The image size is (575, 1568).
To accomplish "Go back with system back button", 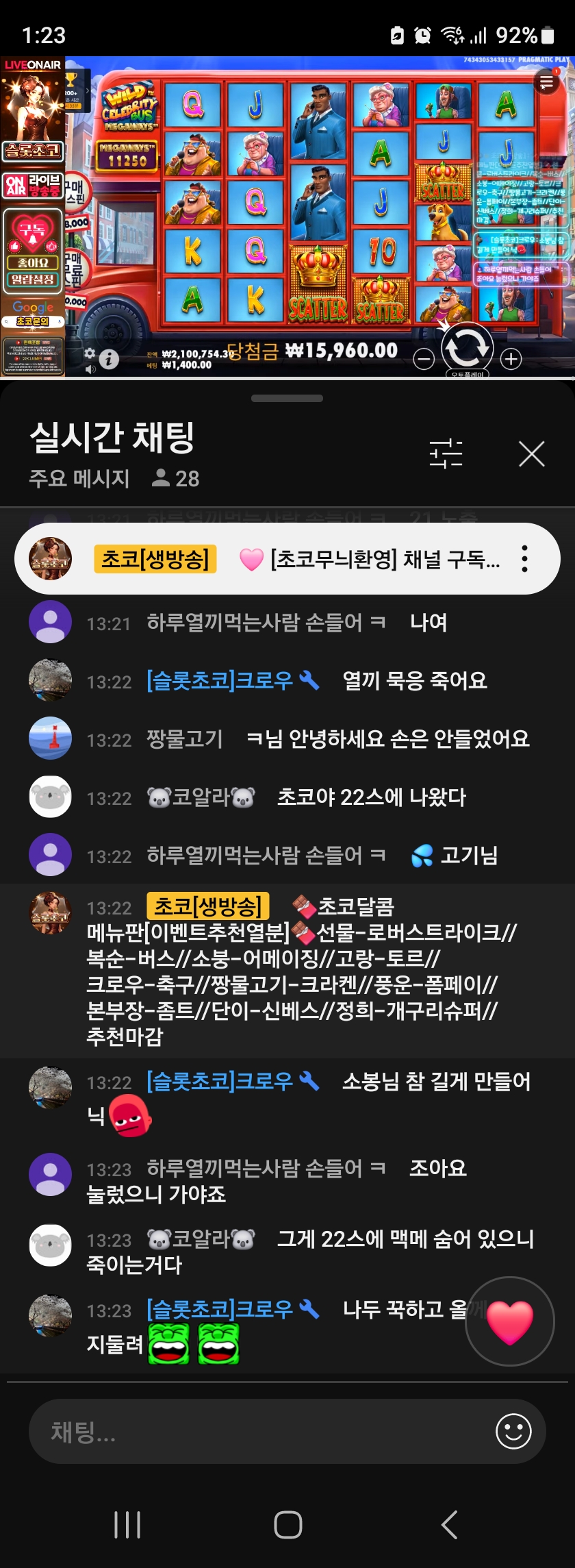I will 448,1524.
